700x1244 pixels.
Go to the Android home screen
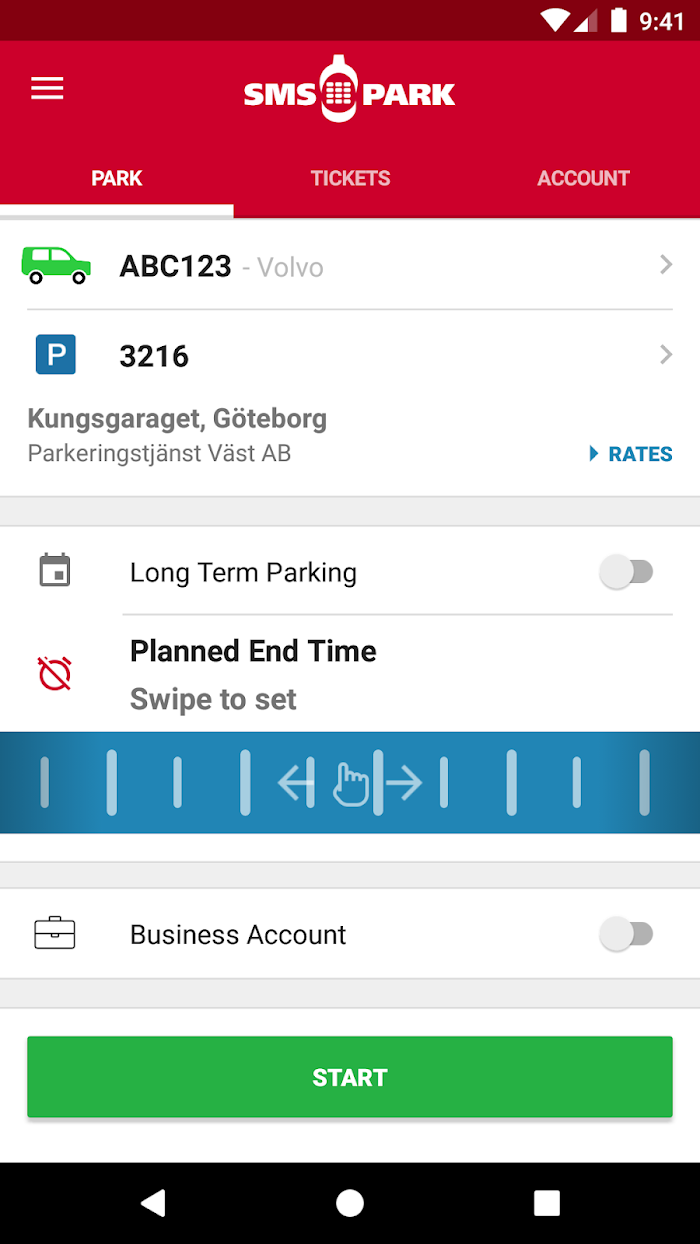tap(350, 1203)
